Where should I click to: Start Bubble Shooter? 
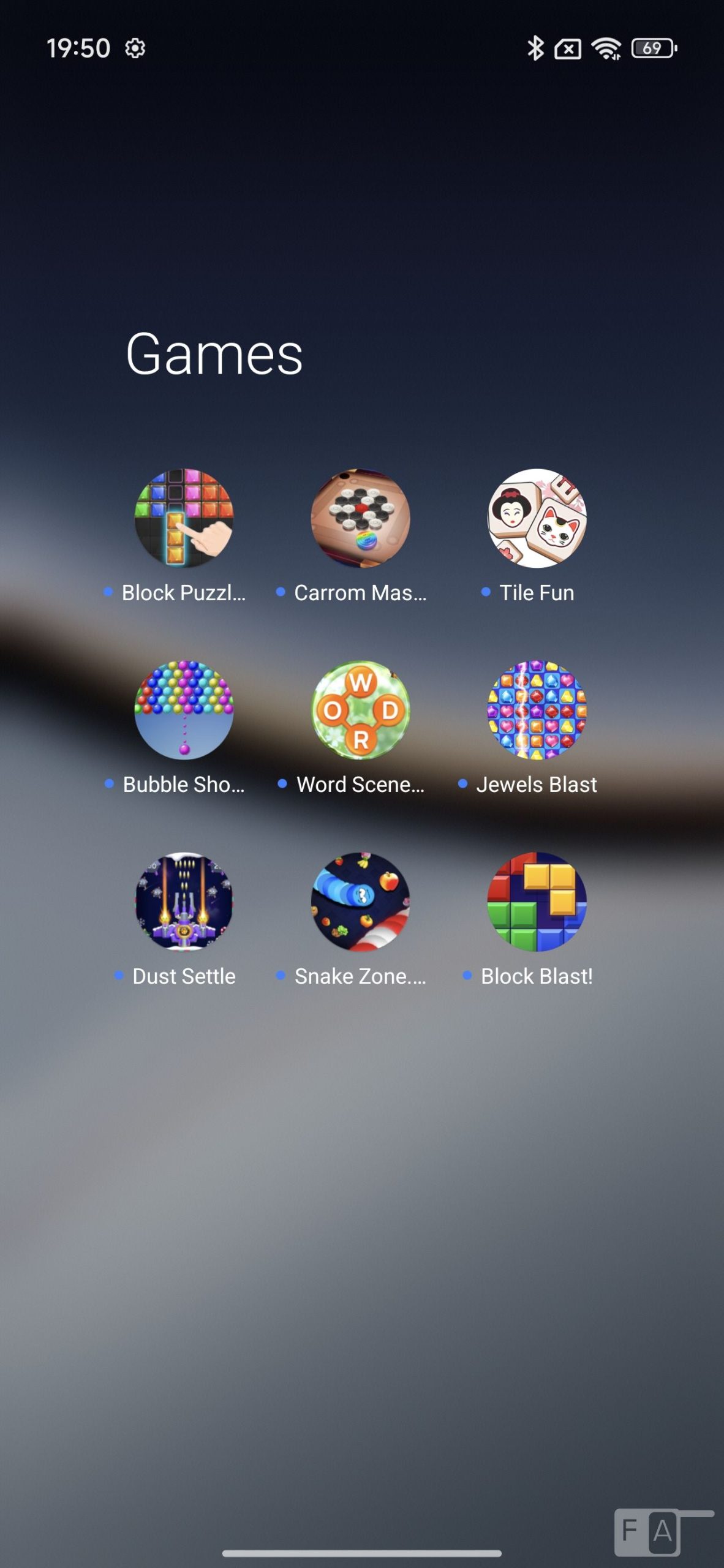coord(184,710)
